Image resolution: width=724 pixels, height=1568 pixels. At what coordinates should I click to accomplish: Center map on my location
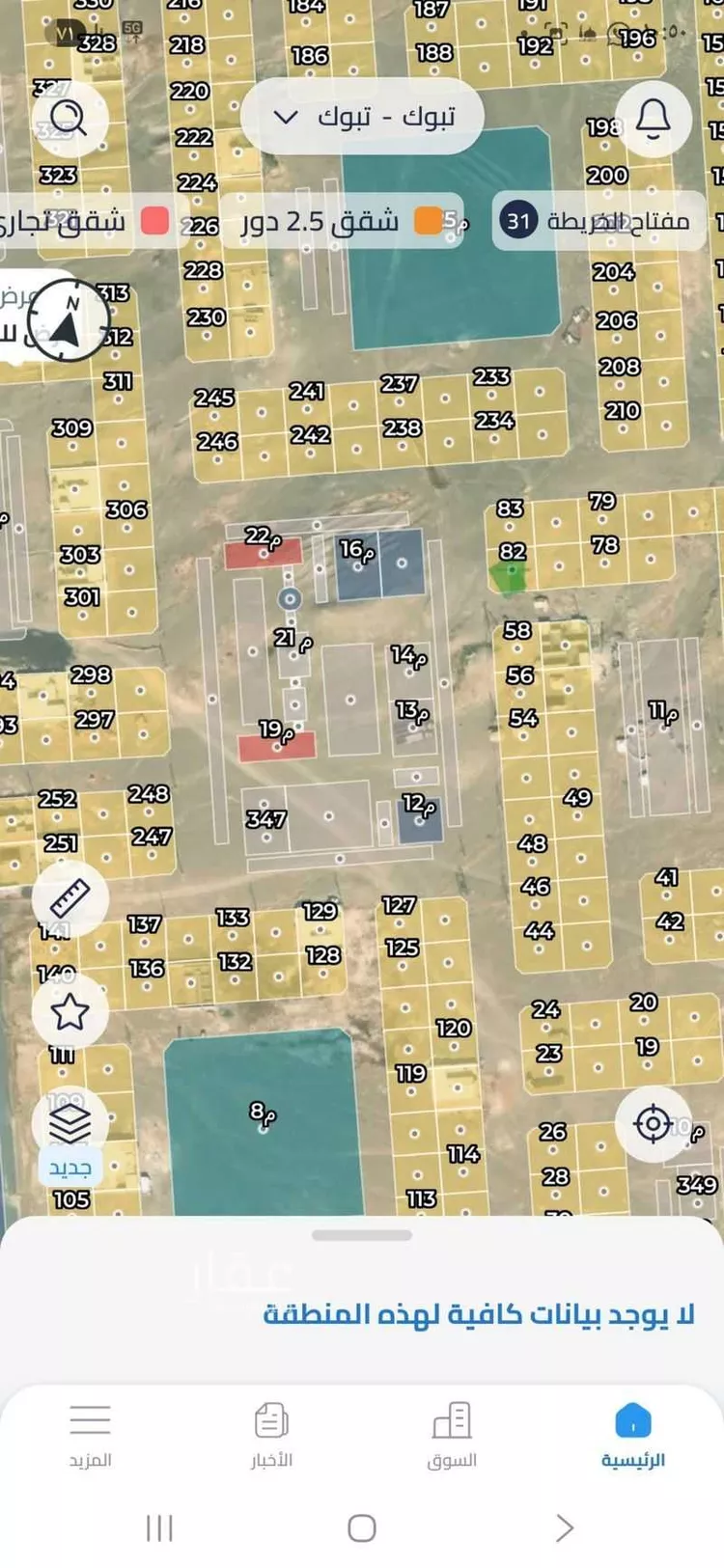(x=654, y=1124)
